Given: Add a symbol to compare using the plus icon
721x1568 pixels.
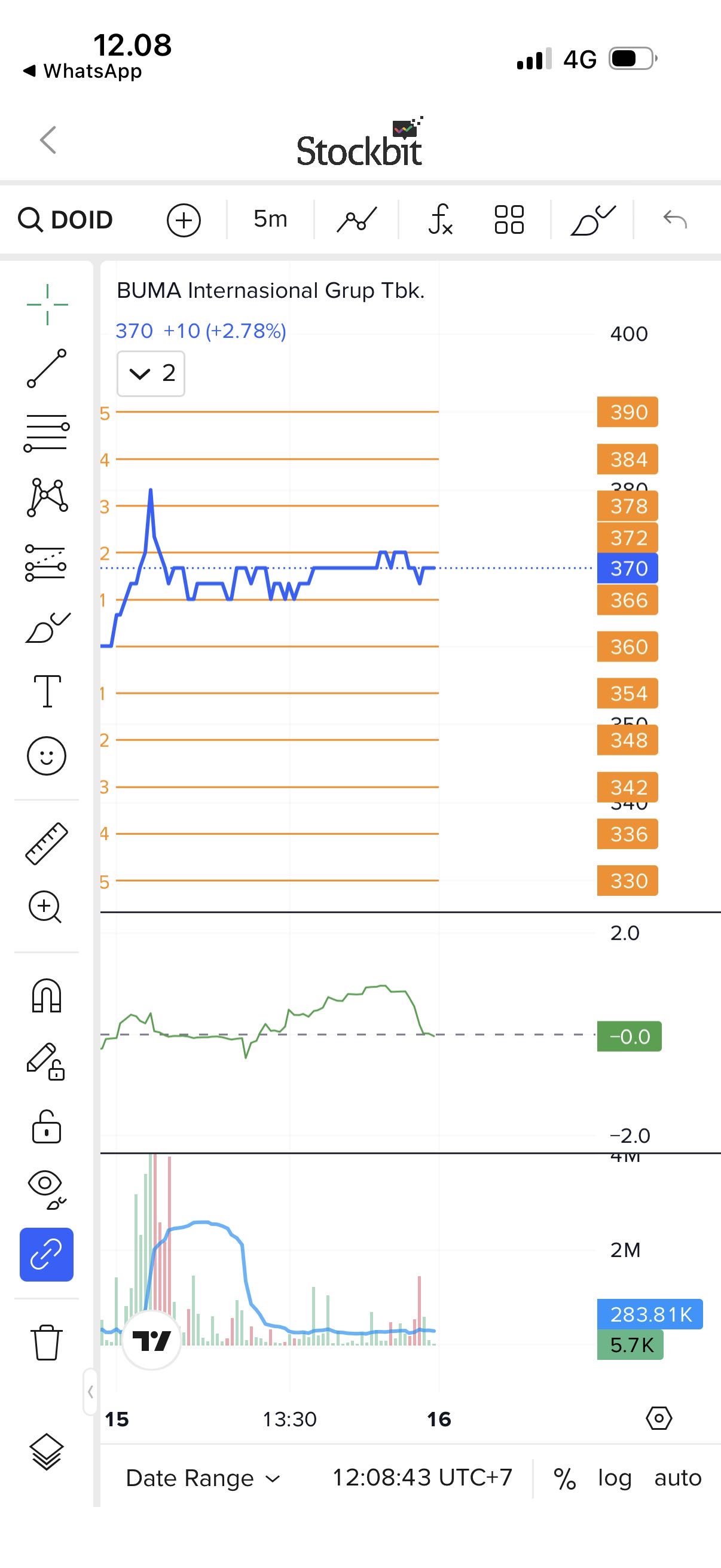Looking at the screenshot, I should pos(184,219).
